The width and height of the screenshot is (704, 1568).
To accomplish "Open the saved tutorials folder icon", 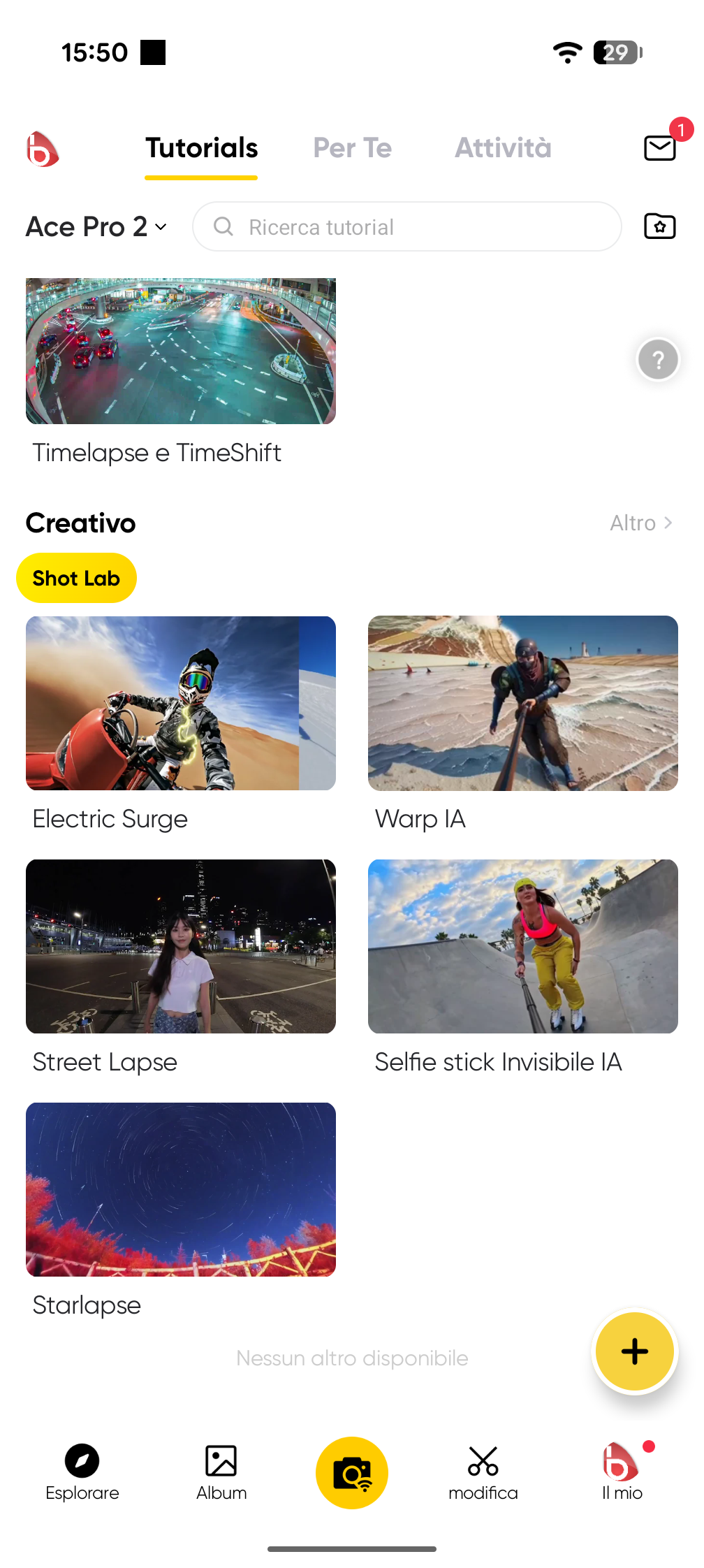I will (x=659, y=226).
